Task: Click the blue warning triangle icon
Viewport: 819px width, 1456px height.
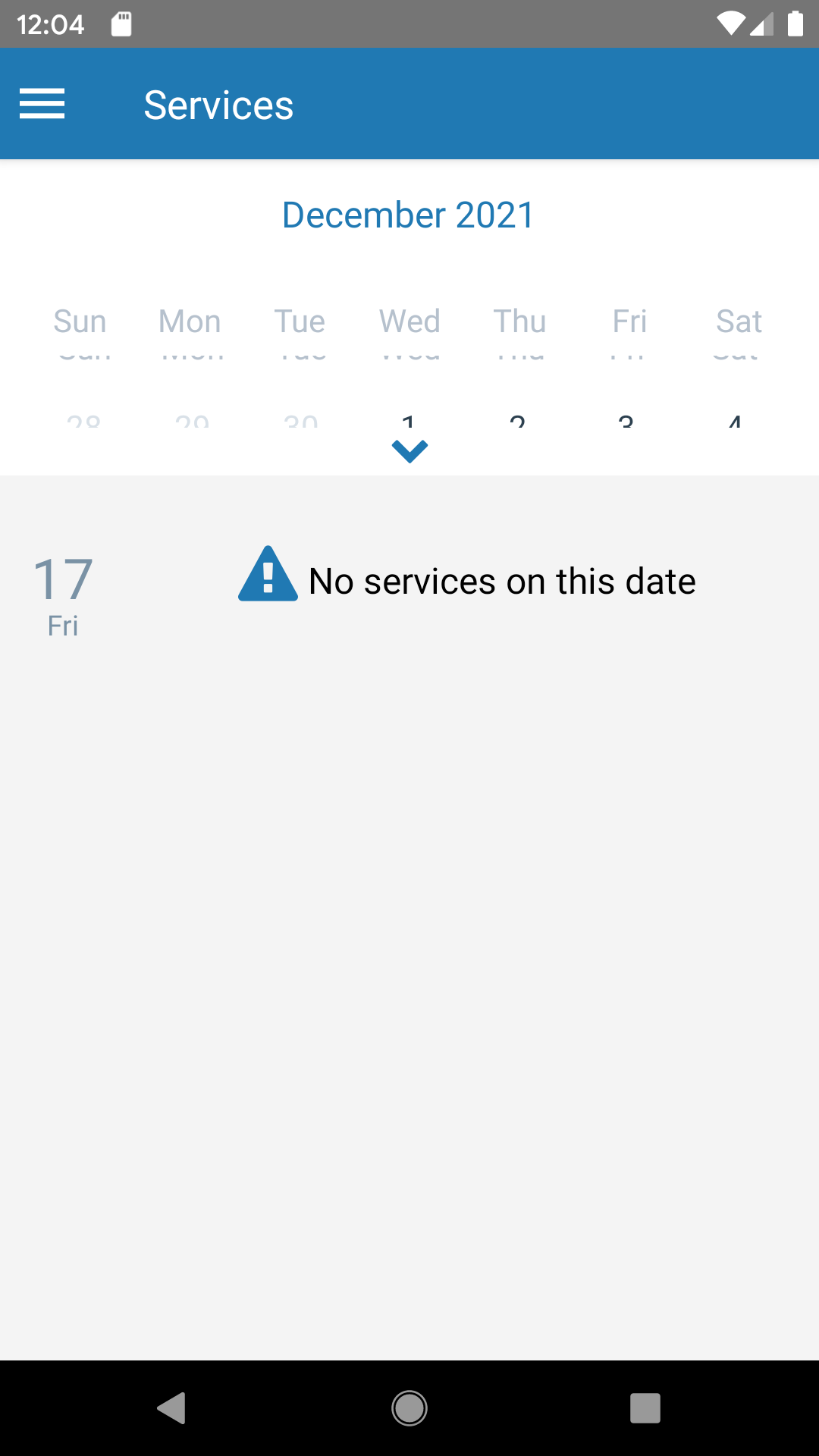Action: pyautogui.click(x=268, y=576)
